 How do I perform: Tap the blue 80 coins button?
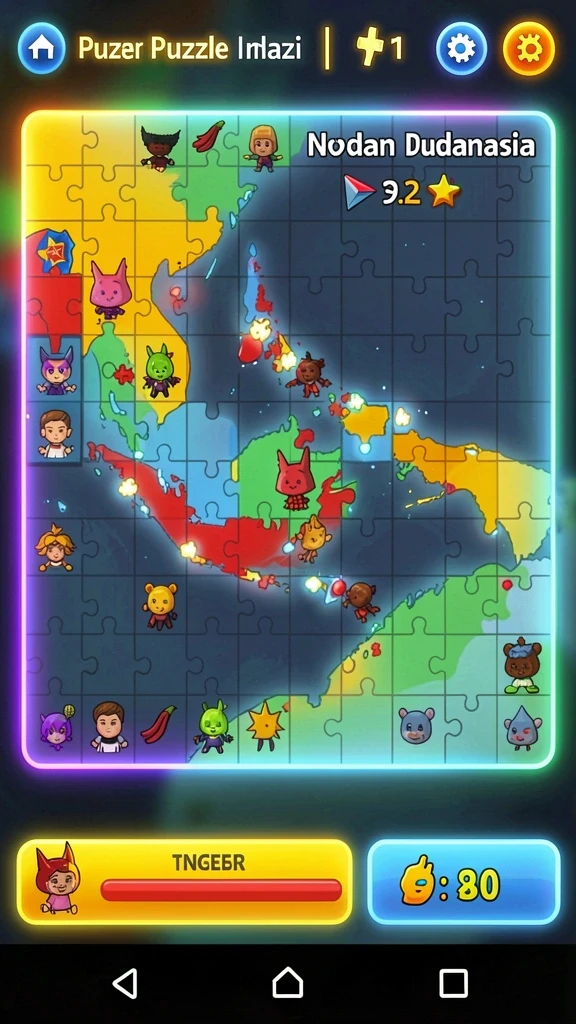(x=464, y=882)
